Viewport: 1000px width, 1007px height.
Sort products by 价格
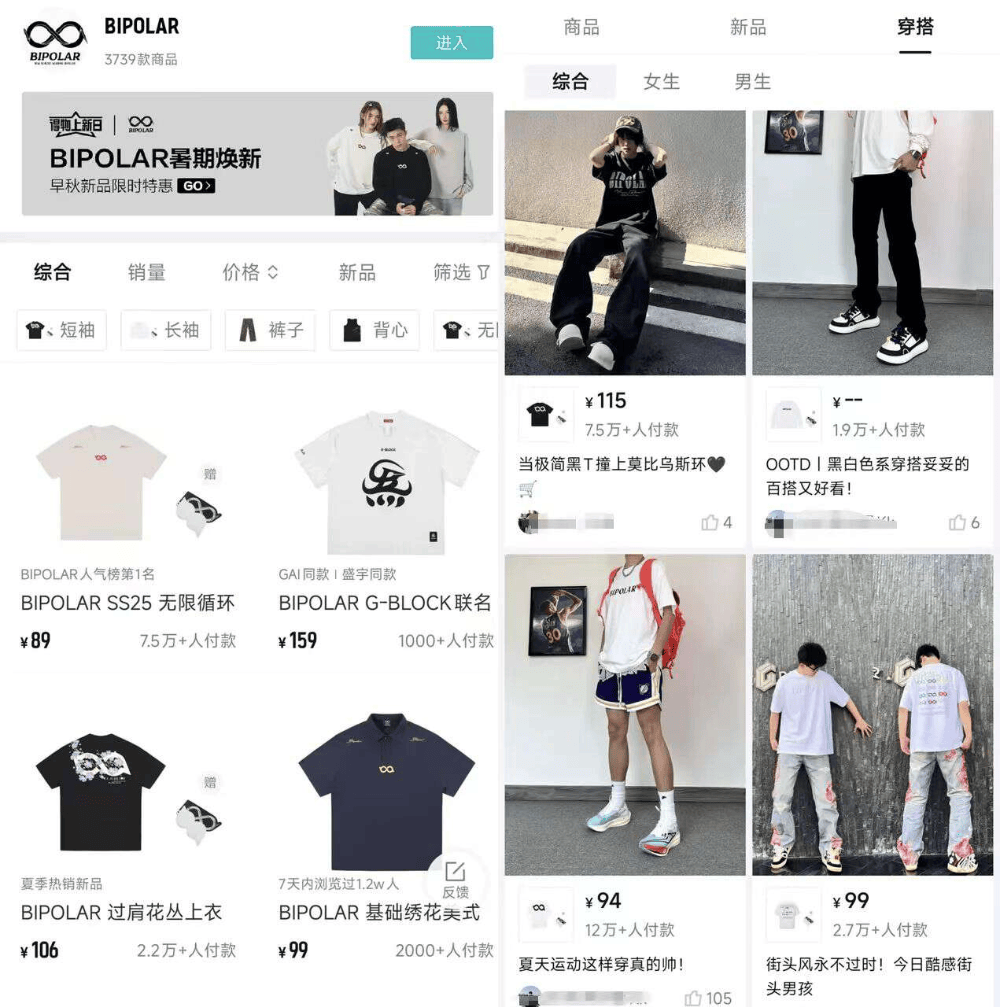point(249,272)
